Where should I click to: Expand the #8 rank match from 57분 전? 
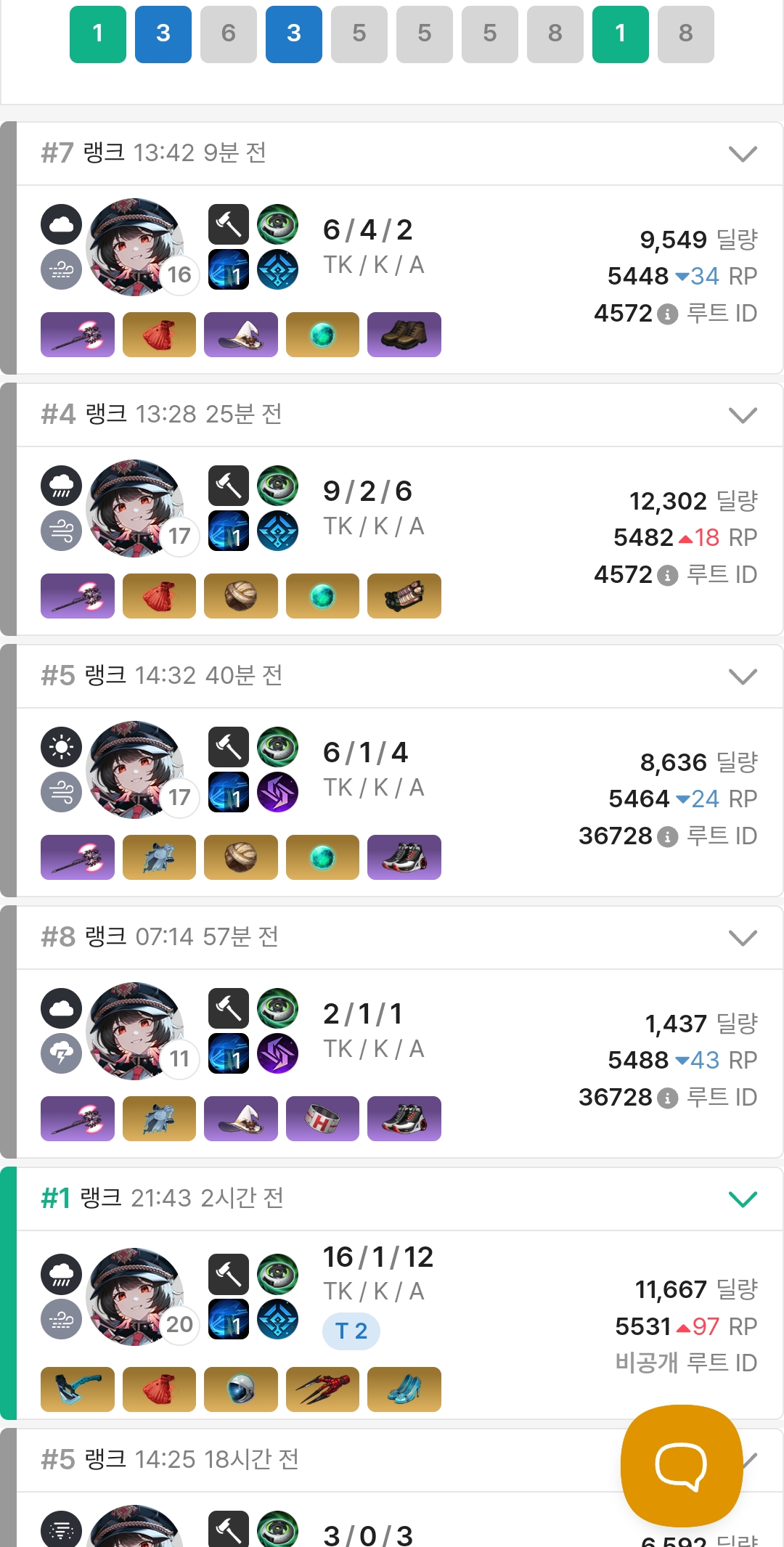pyautogui.click(x=743, y=937)
